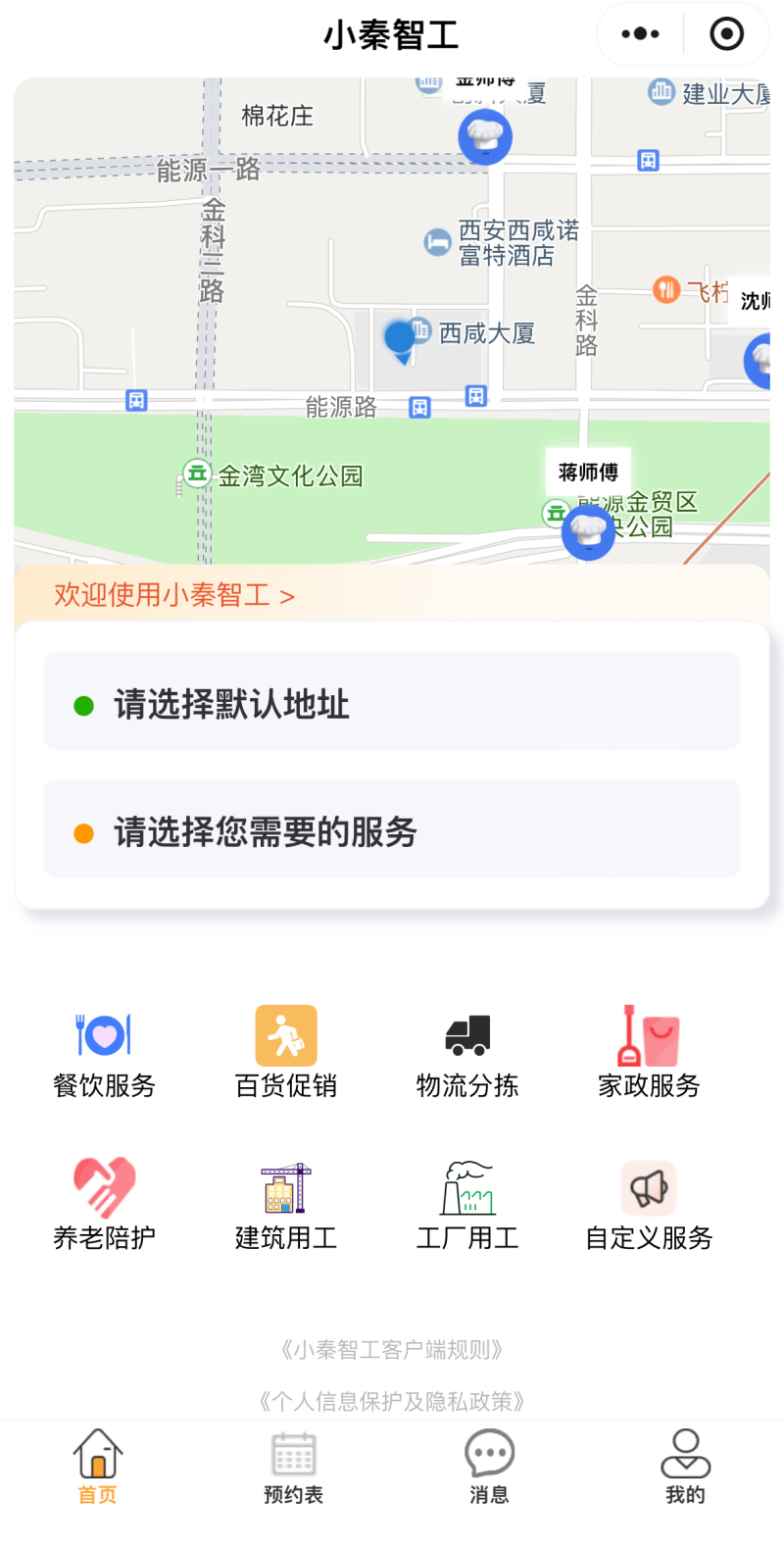Image resolution: width=784 pixels, height=1549 pixels.
Task: Switch to the 首页 home tab
Action: 98,1467
